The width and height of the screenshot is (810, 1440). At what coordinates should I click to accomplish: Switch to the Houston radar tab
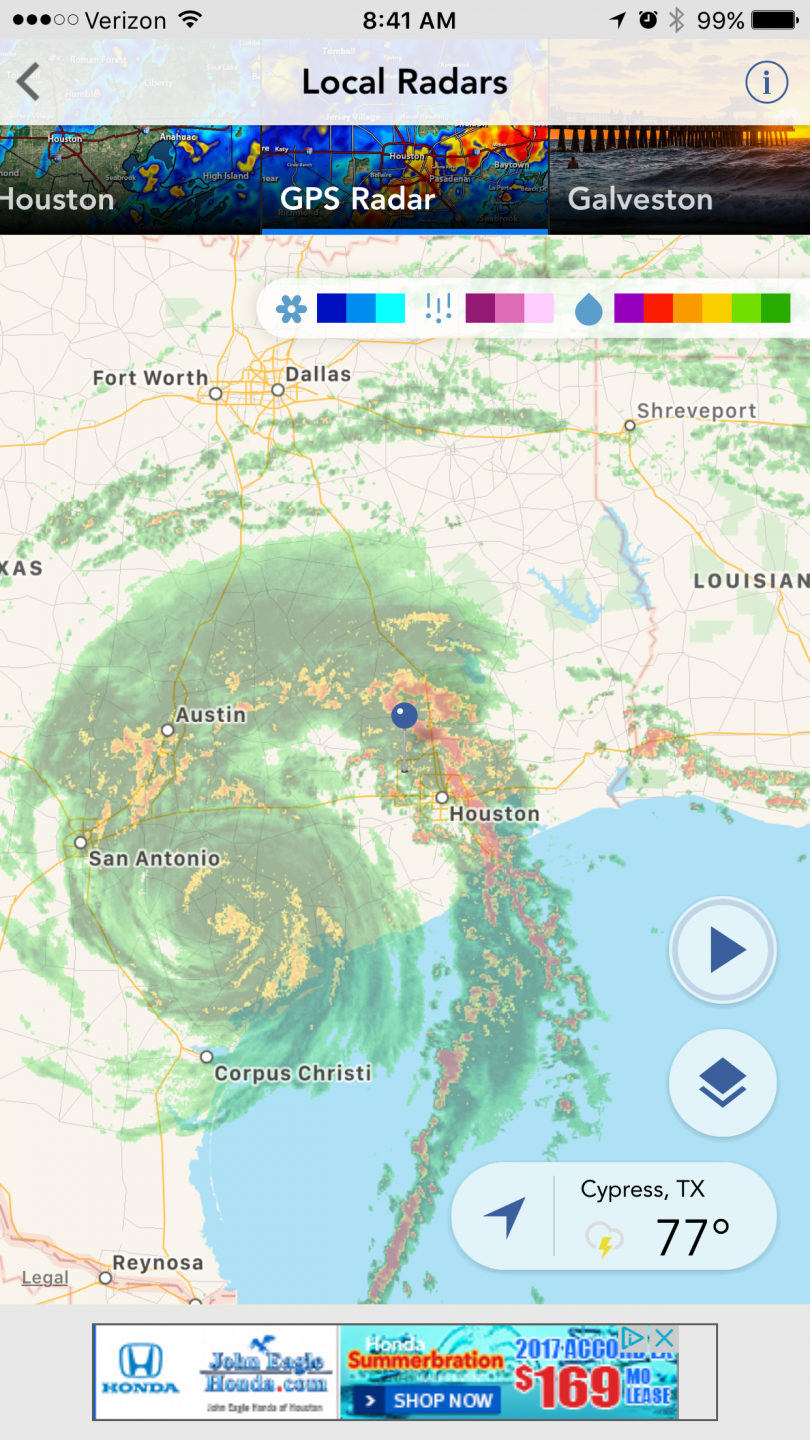coord(130,180)
